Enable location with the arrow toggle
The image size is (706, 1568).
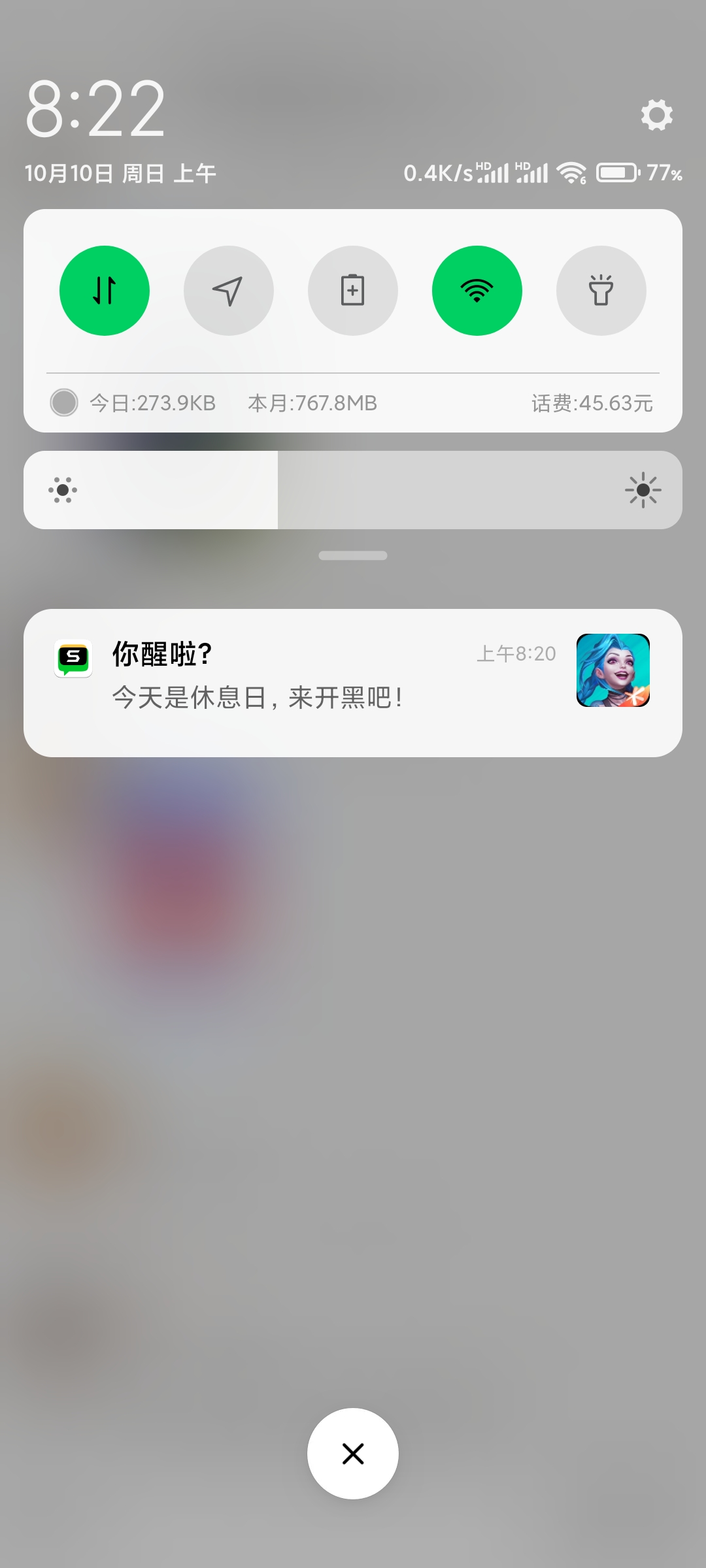pos(229,291)
